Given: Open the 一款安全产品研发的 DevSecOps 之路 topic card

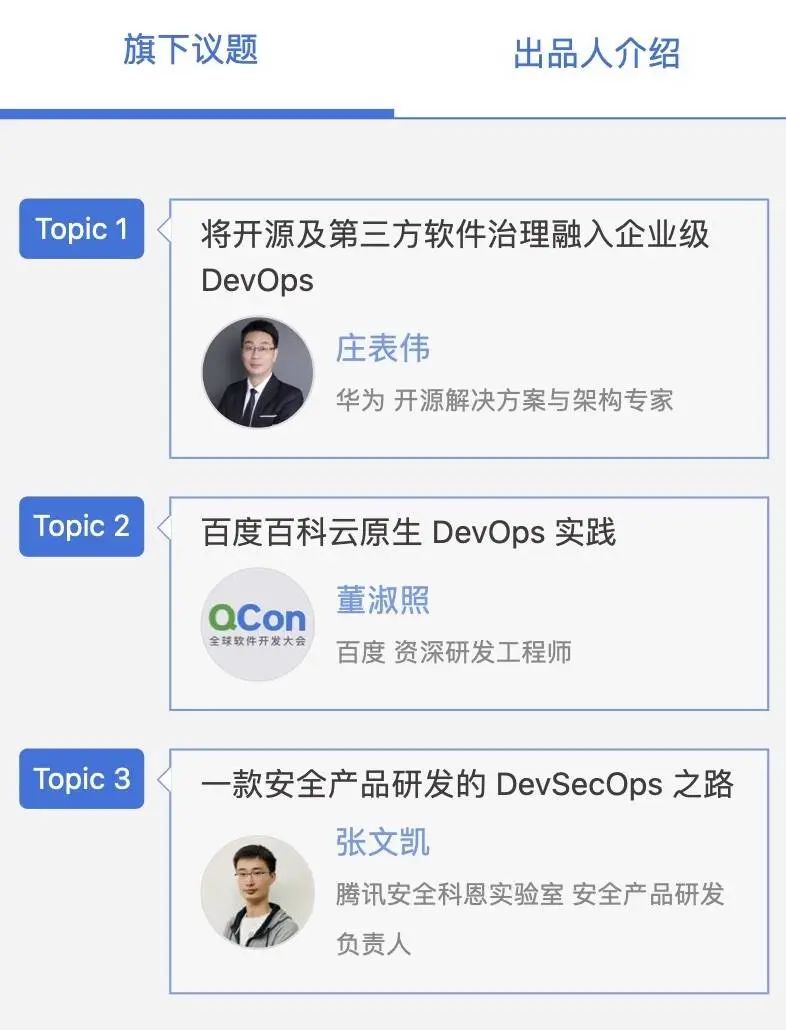Looking at the screenshot, I should coord(467,784).
